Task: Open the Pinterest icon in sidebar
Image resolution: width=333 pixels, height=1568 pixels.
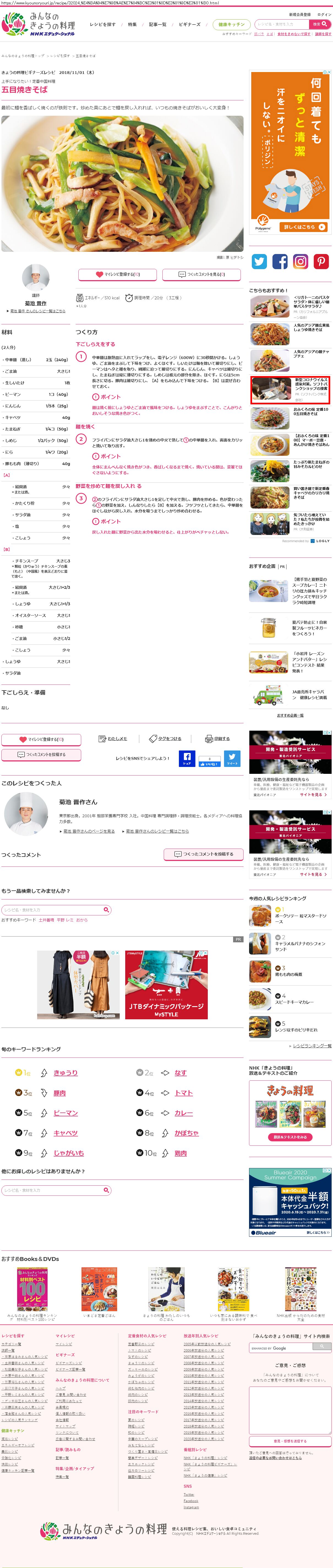Action: pos(321,262)
